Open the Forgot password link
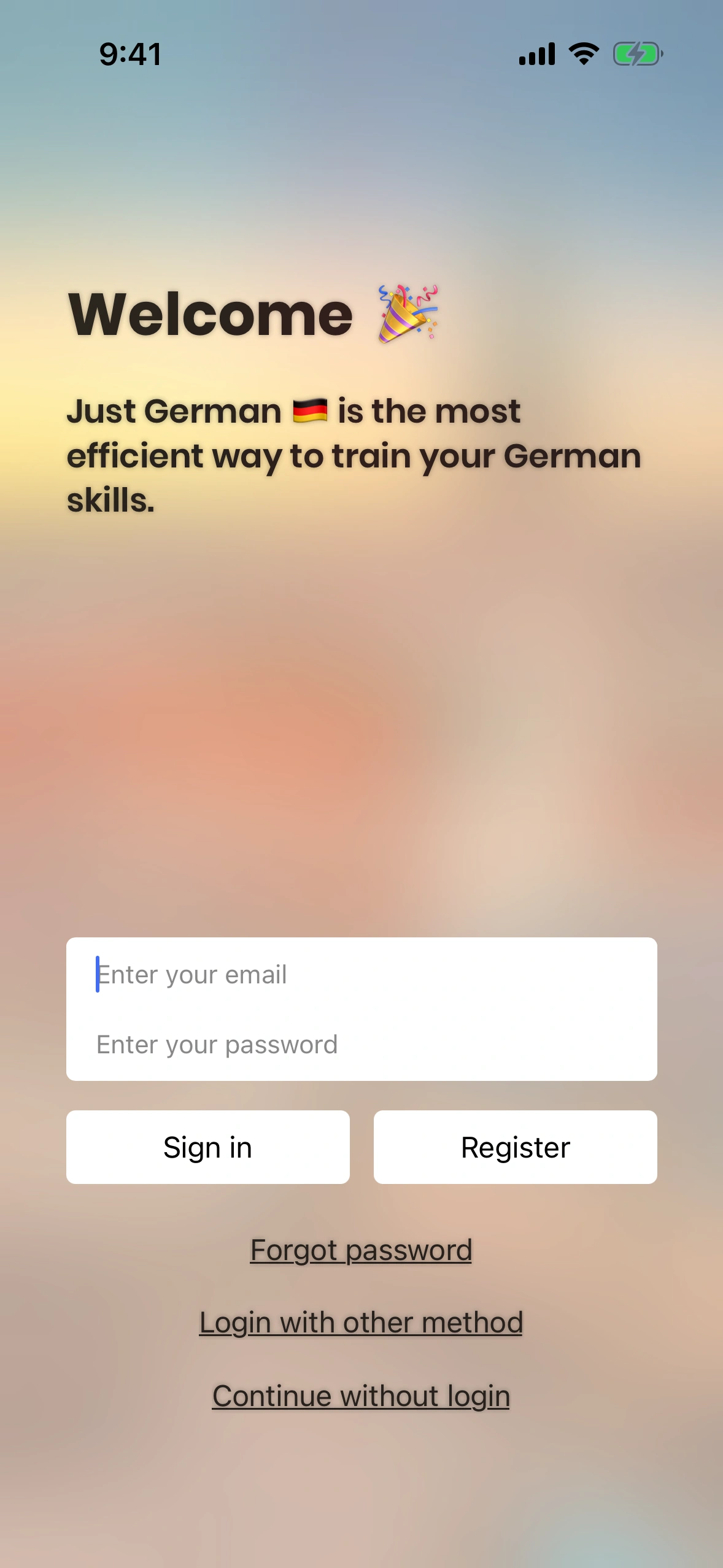This screenshot has height=1568, width=723. point(361,1250)
